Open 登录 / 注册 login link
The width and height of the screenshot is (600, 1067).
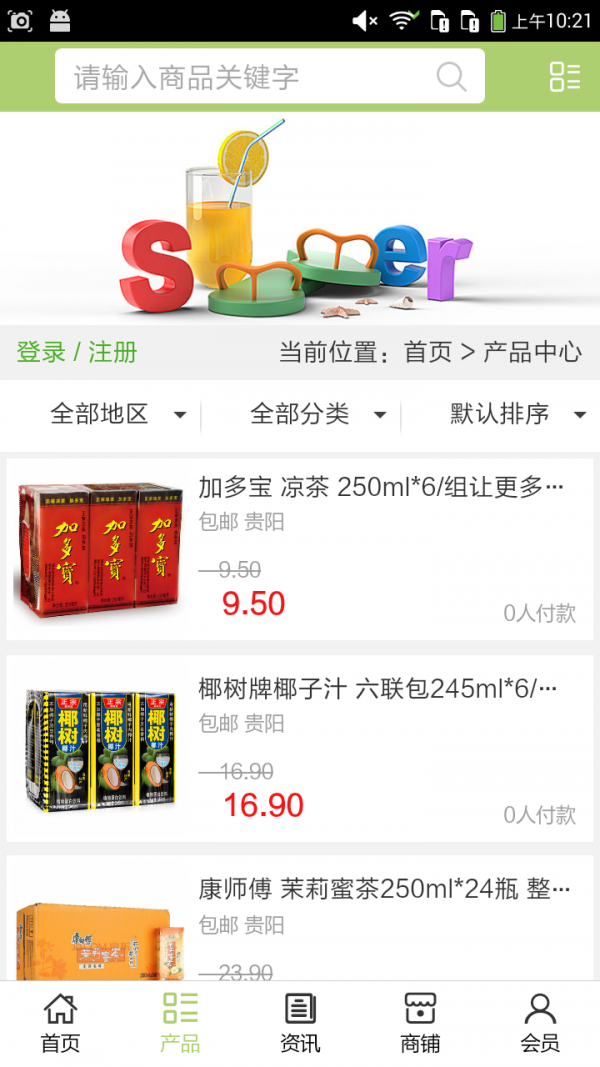(77, 352)
